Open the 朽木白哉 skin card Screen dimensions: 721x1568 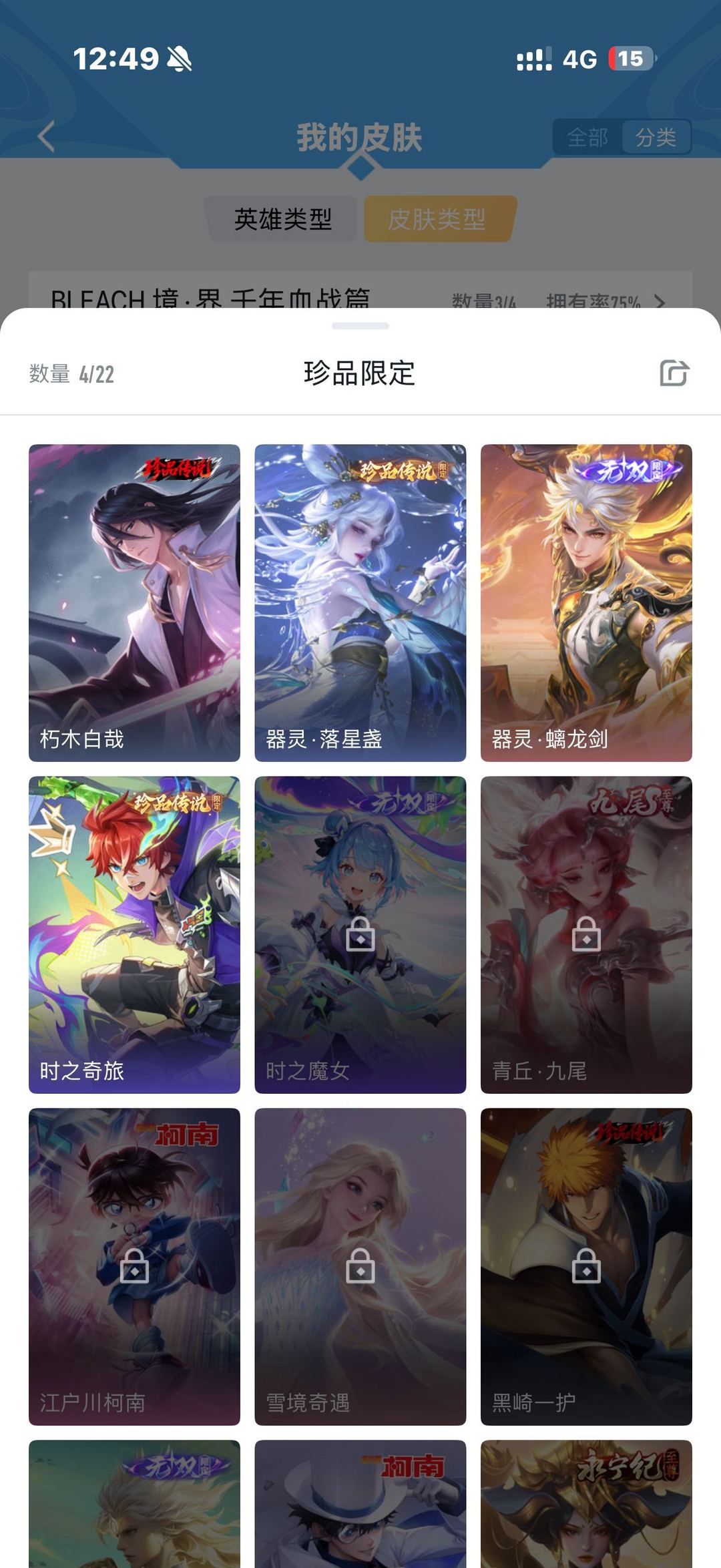(x=134, y=603)
